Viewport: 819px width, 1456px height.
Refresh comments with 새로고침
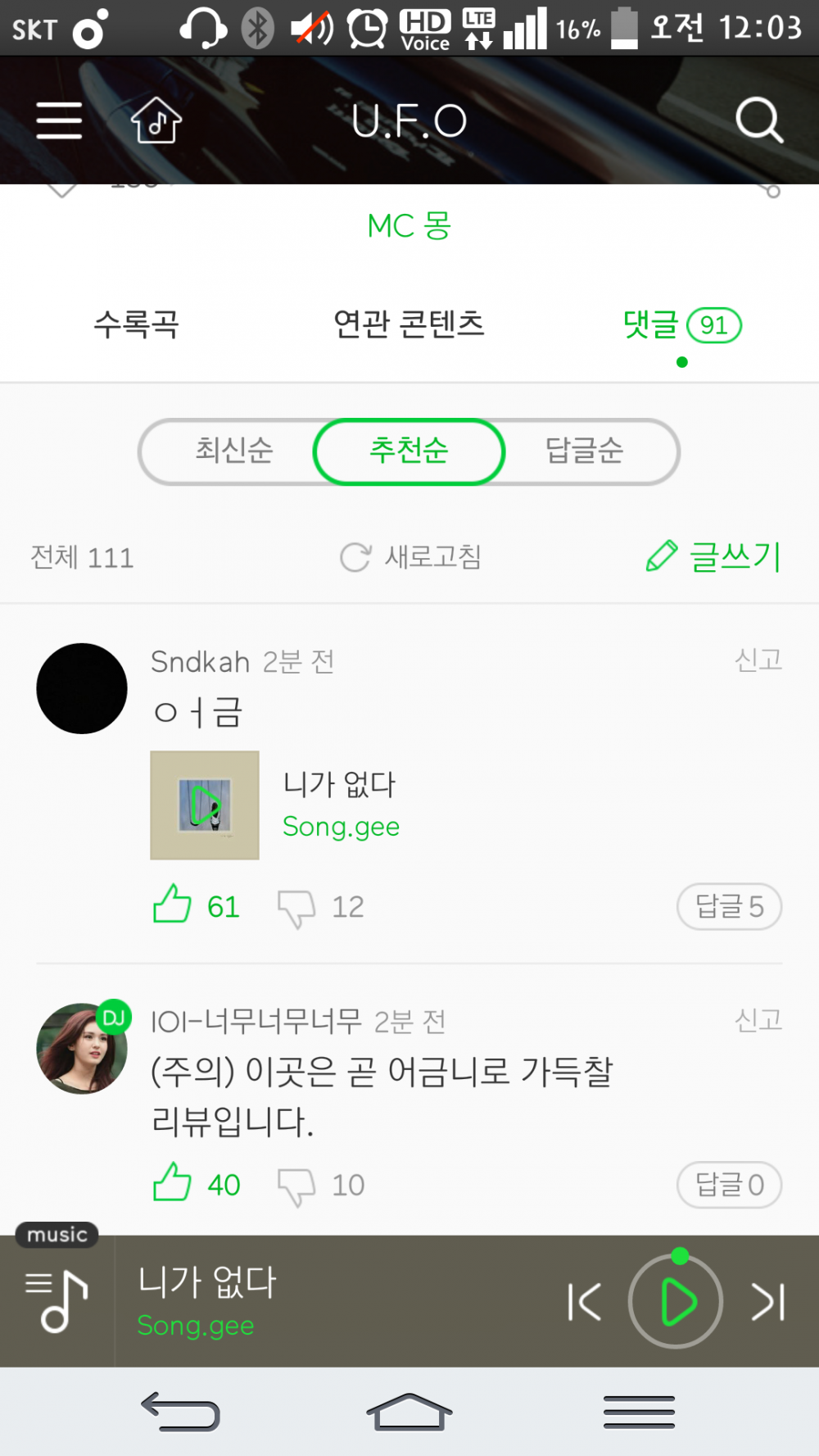(x=411, y=557)
